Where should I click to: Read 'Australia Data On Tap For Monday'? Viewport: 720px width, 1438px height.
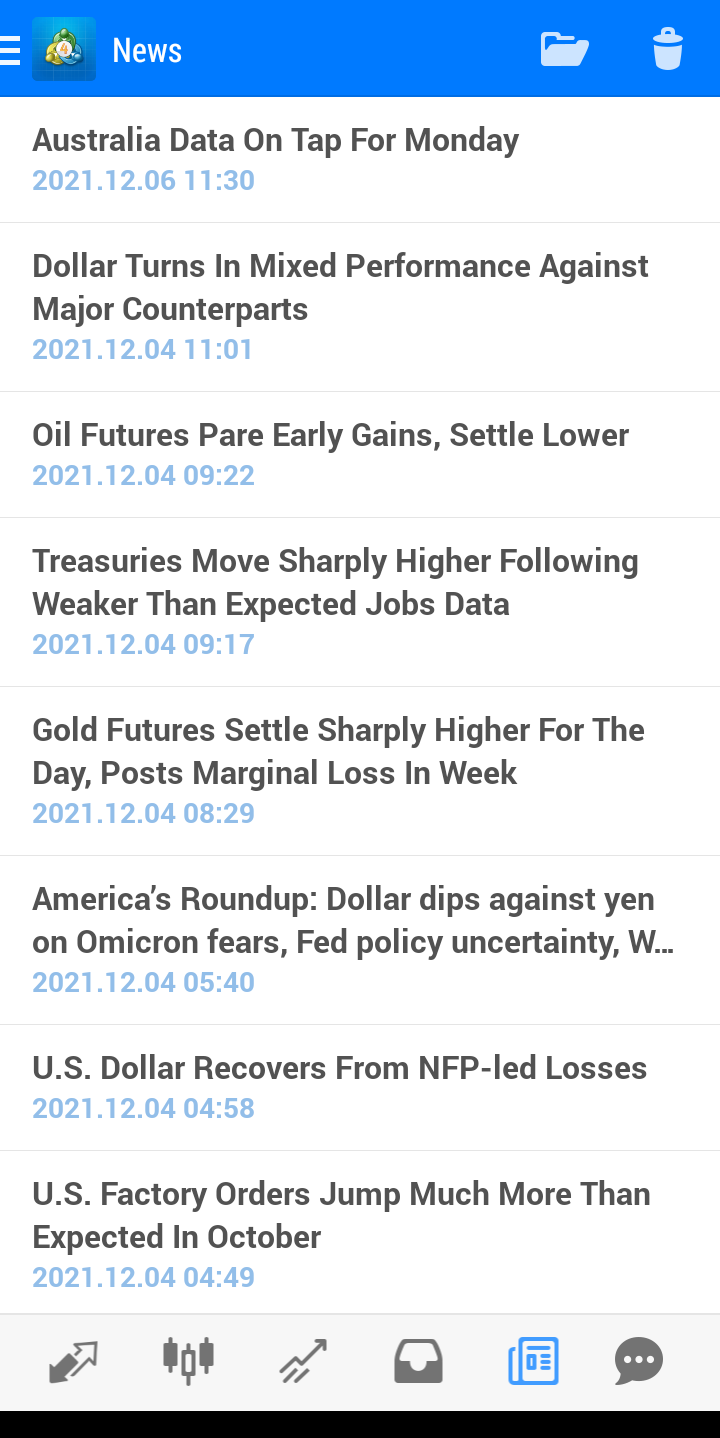[360, 160]
